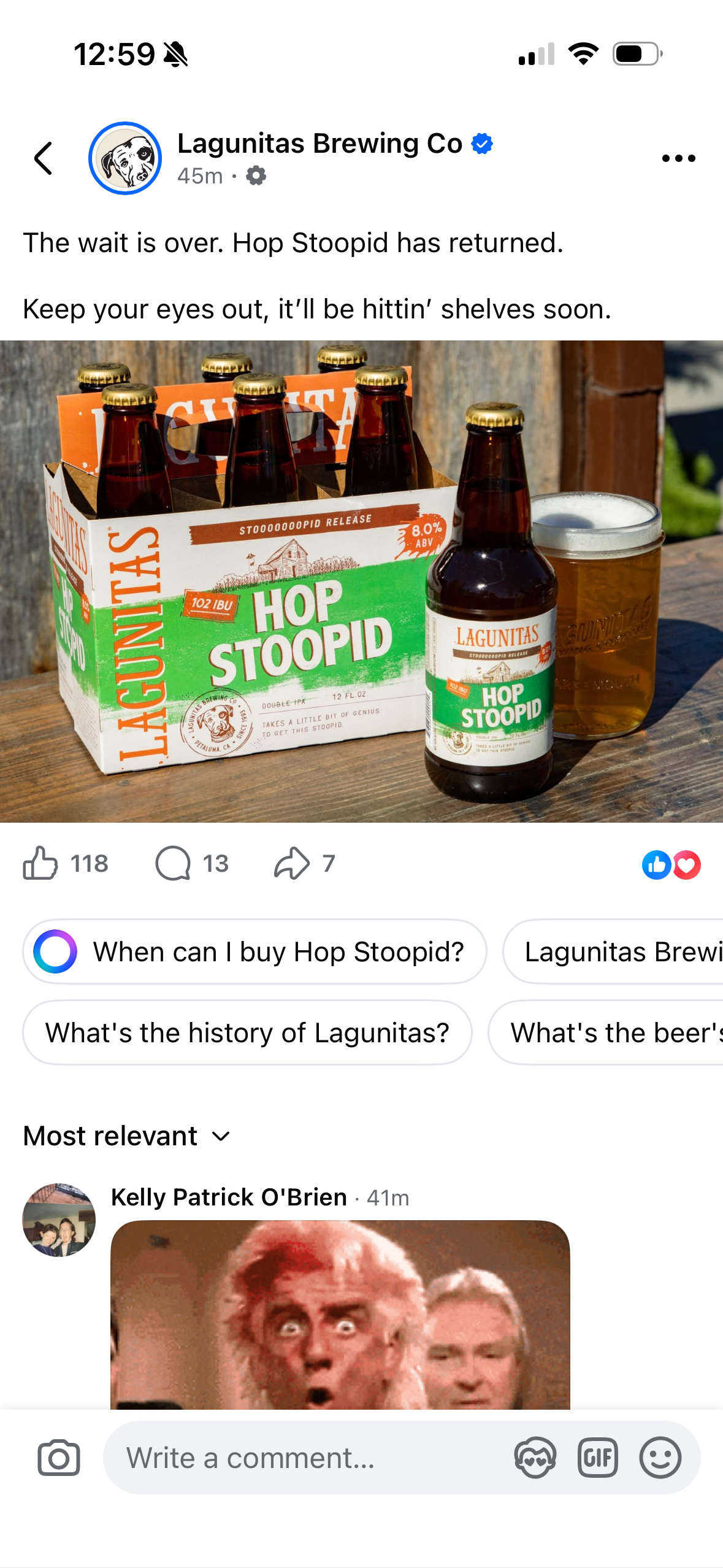View the post's reactions list

point(671,865)
